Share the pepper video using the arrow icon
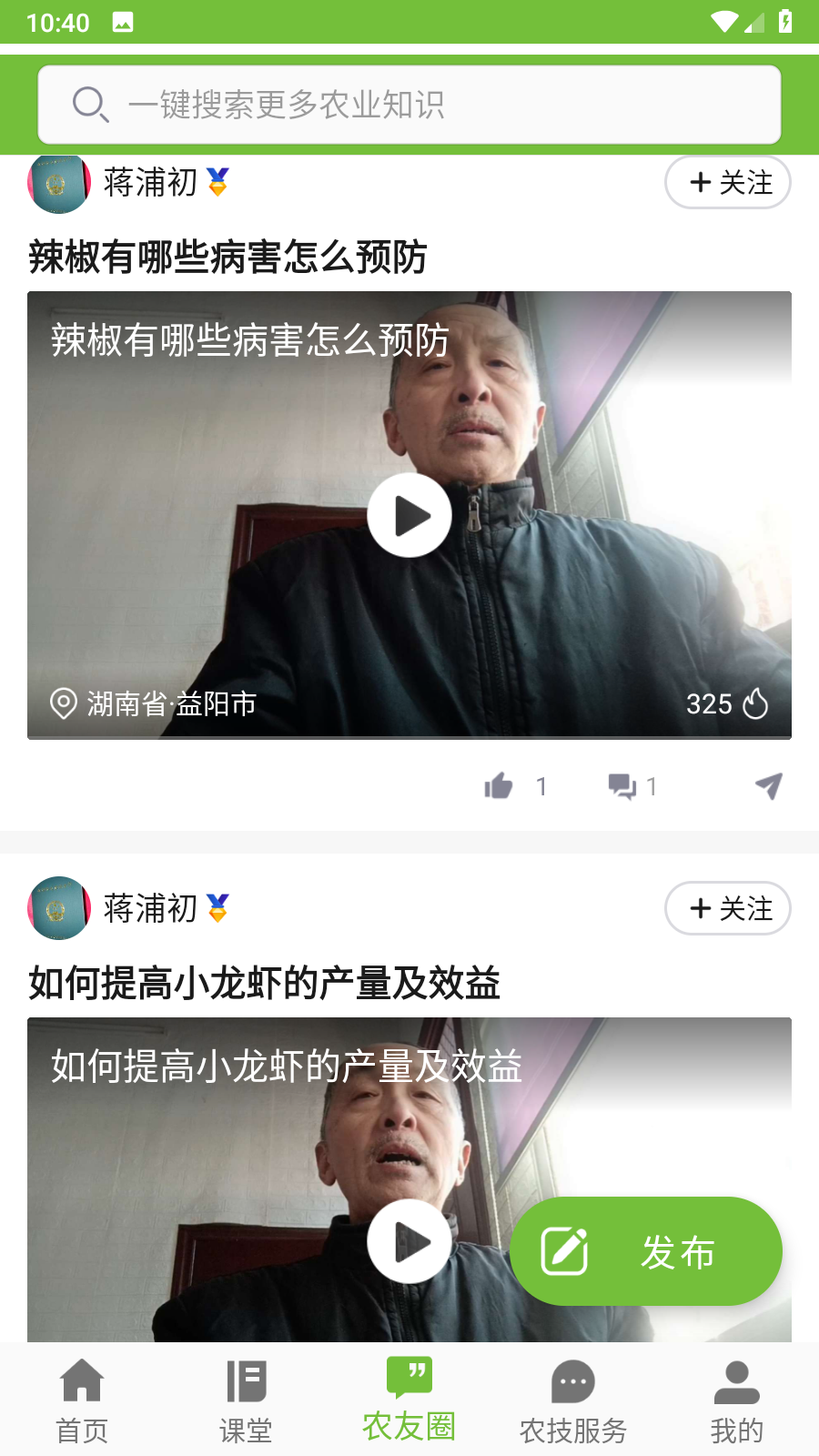Image resolution: width=819 pixels, height=1456 pixels. (x=769, y=785)
